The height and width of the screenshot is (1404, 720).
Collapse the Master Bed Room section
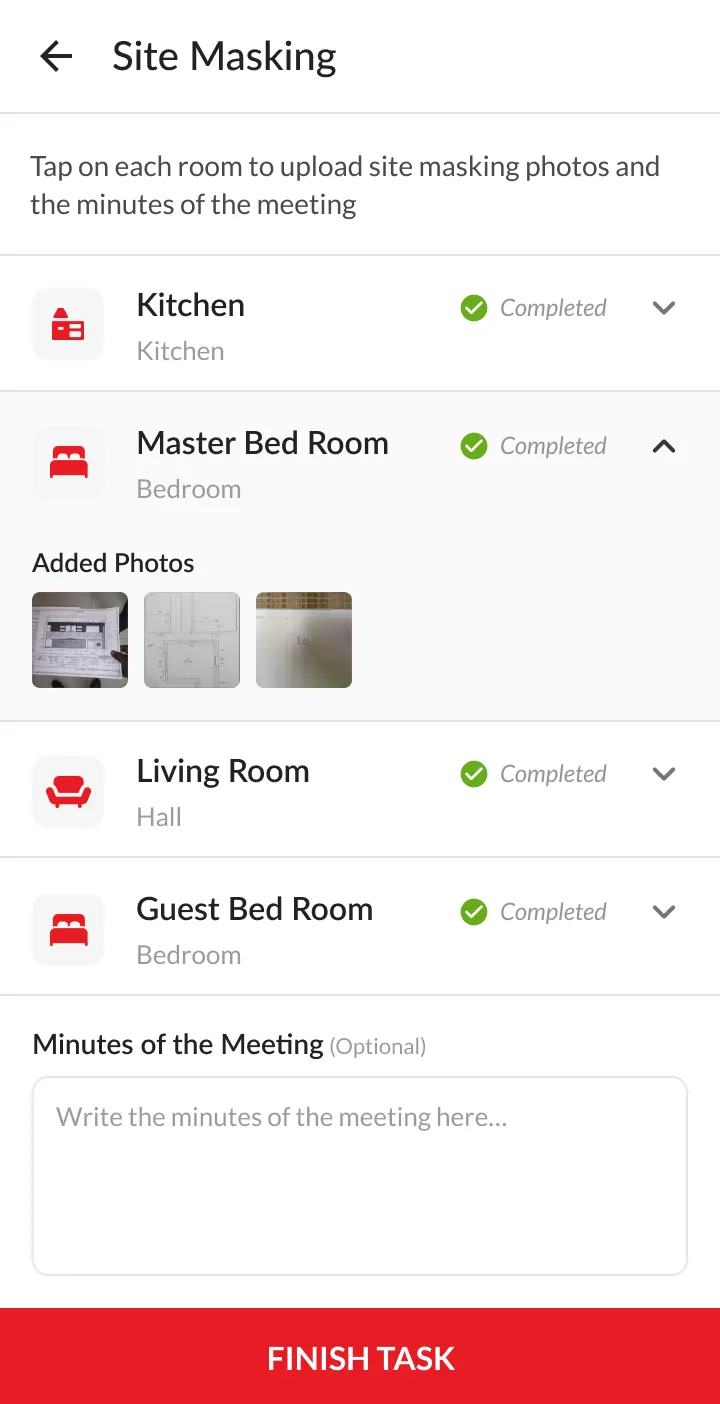pos(664,446)
